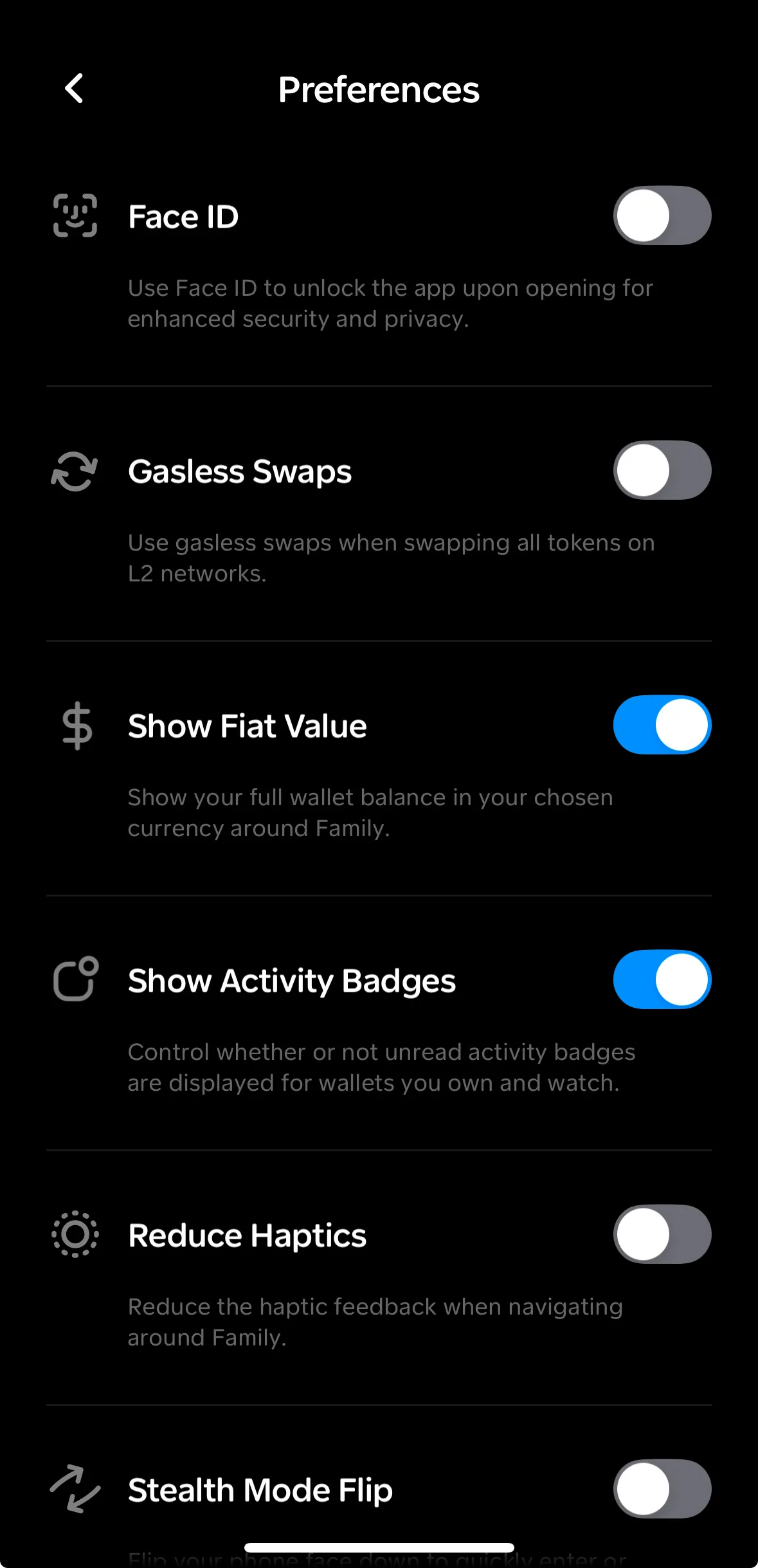The image size is (758, 1568).
Task: Enable Stealth Mode Flip
Action: [662, 1489]
